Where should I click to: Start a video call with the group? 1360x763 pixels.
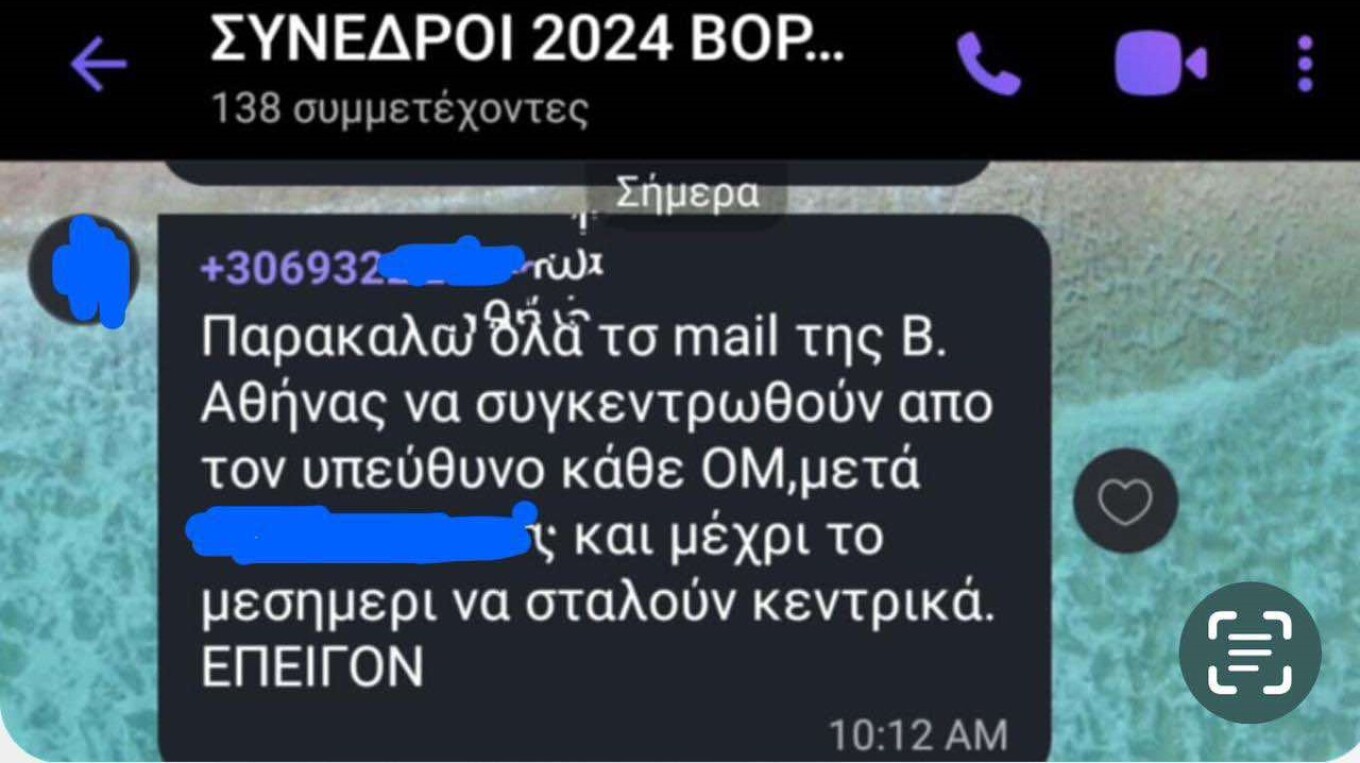click(x=1160, y=64)
